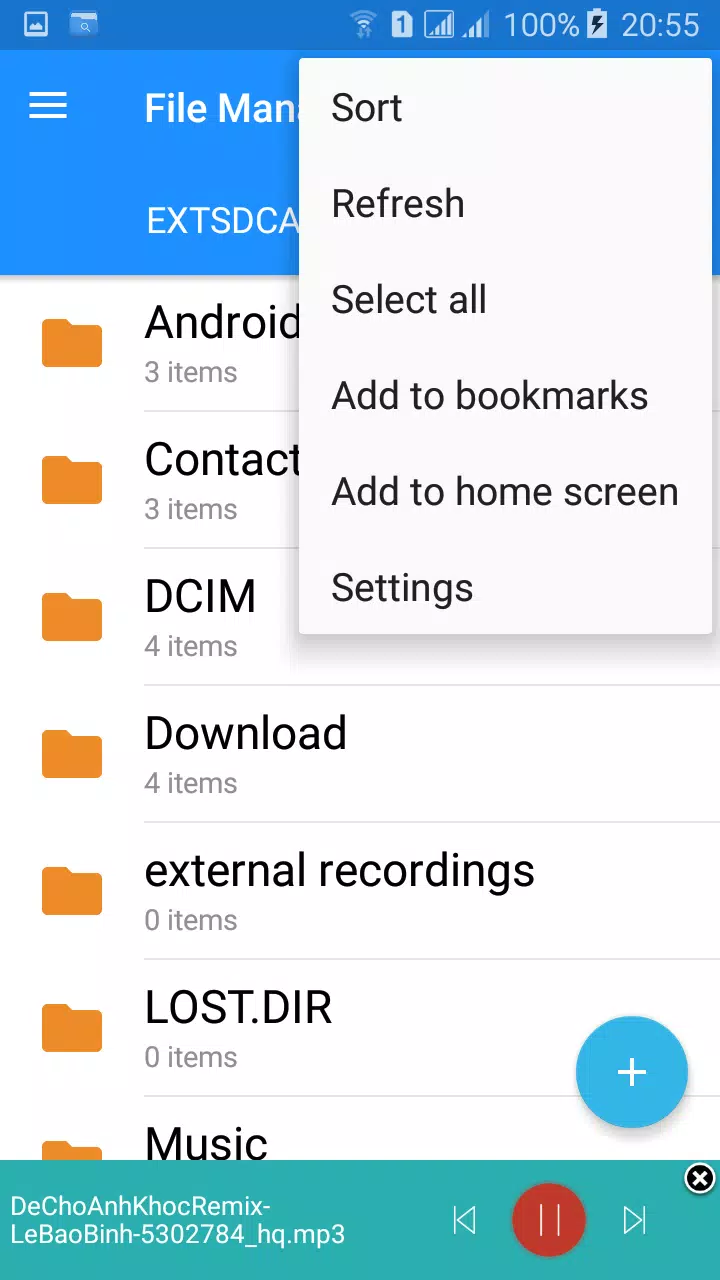Choose Add to home screen
The image size is (720, 1280).
[x=505, y=492]
